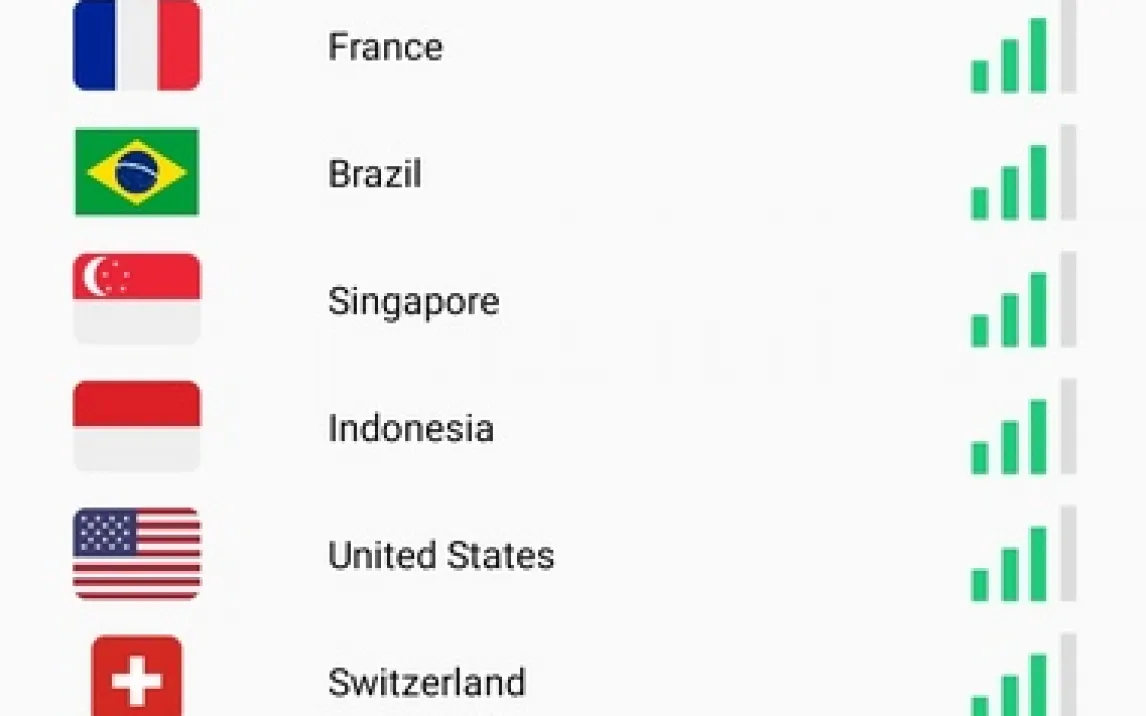Viewport: 1146px width, 716px height.
Task: Choose the Switzerland server
Action: click(426, 682)
